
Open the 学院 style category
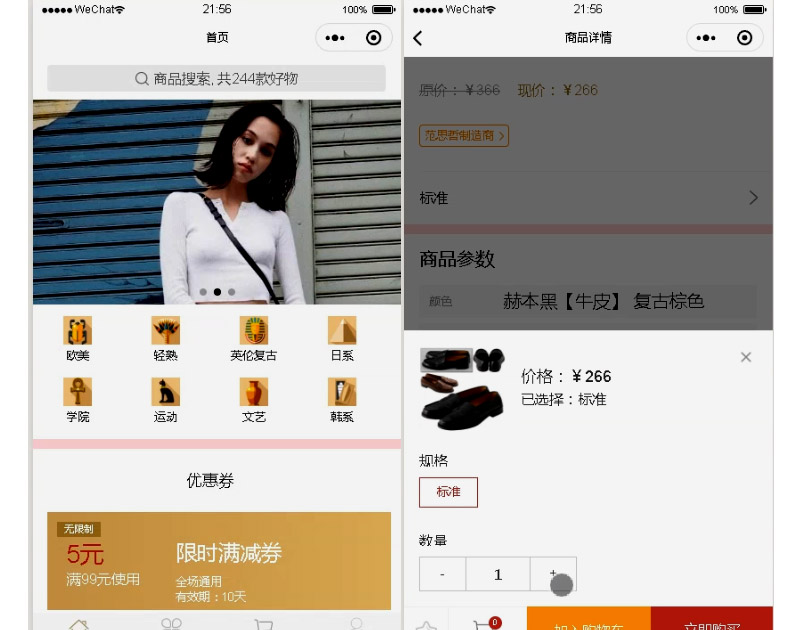pos(77,400)
